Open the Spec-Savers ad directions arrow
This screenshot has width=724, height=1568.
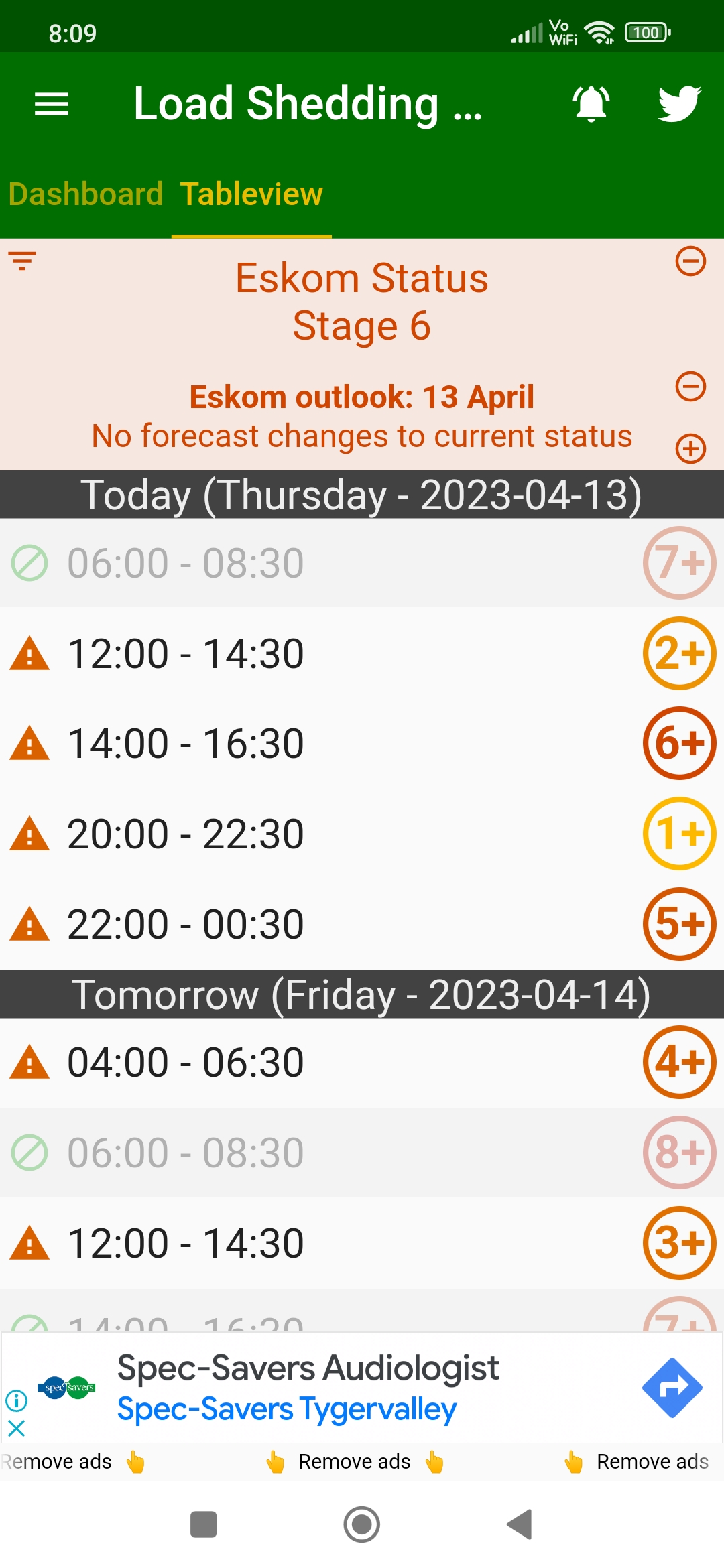pyautogui.click(x=672, y=1388)
